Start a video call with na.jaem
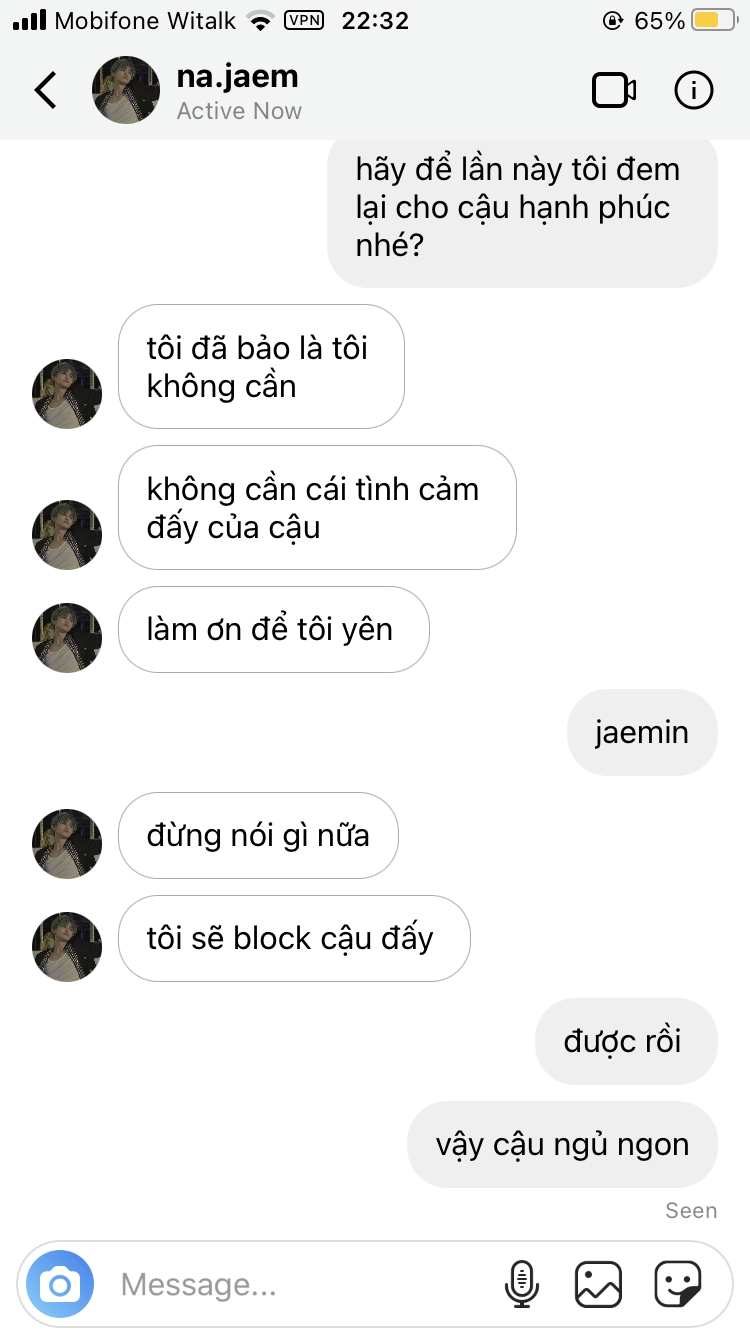Screen dimensions: 750x1334 pyautogui.click(x=613, y=91)
